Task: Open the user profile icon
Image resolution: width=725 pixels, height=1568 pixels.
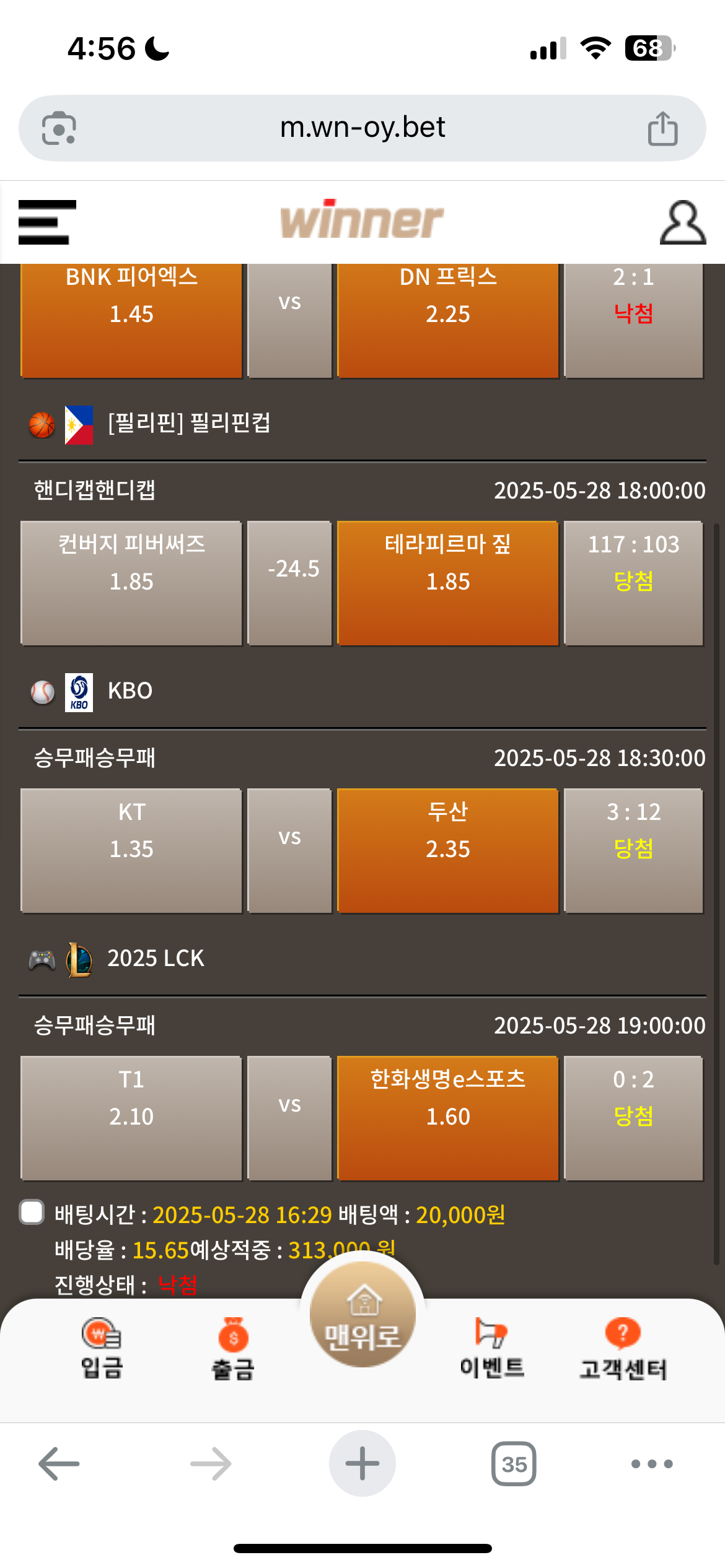Action: [x=682, y=222]
